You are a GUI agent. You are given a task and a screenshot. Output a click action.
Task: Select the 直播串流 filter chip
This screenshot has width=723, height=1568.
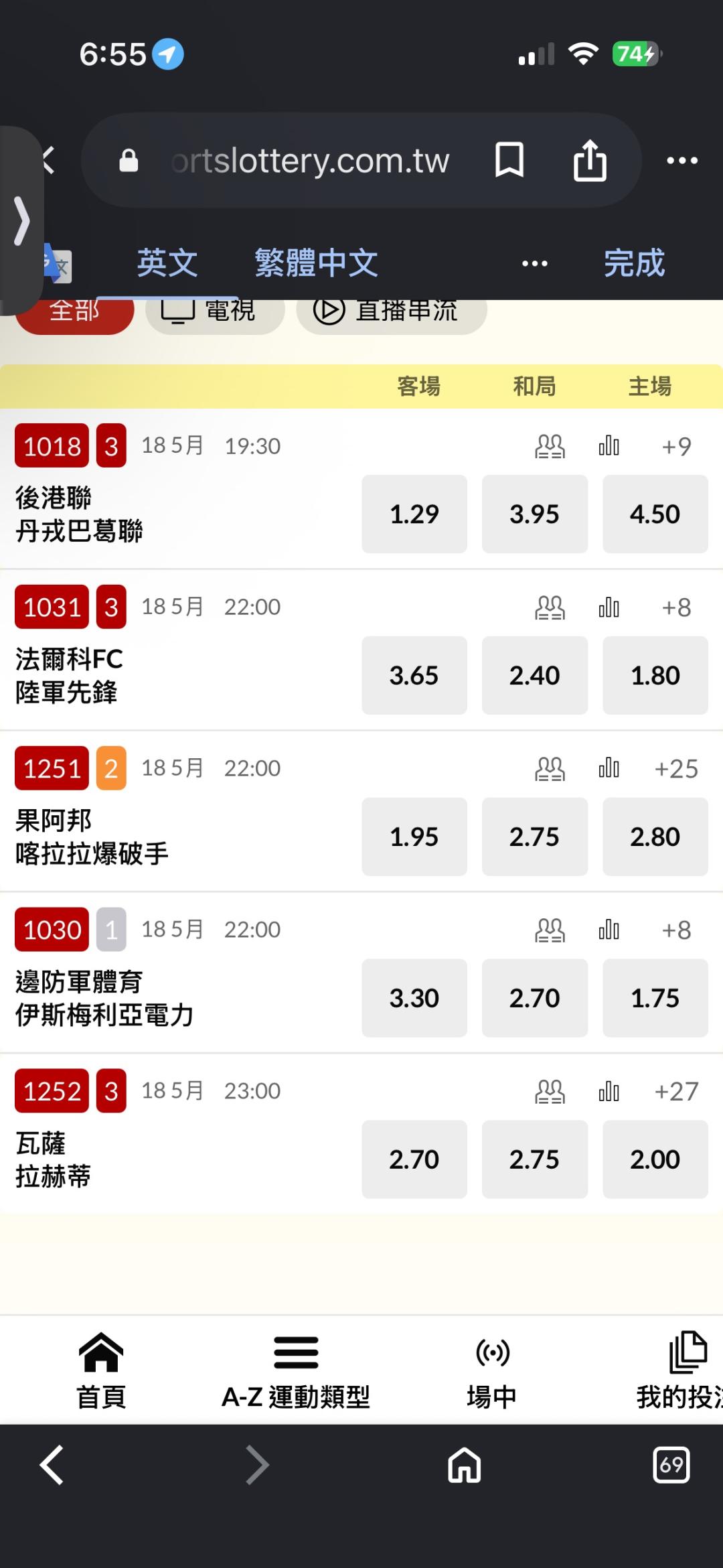click(x=392, y=311)
